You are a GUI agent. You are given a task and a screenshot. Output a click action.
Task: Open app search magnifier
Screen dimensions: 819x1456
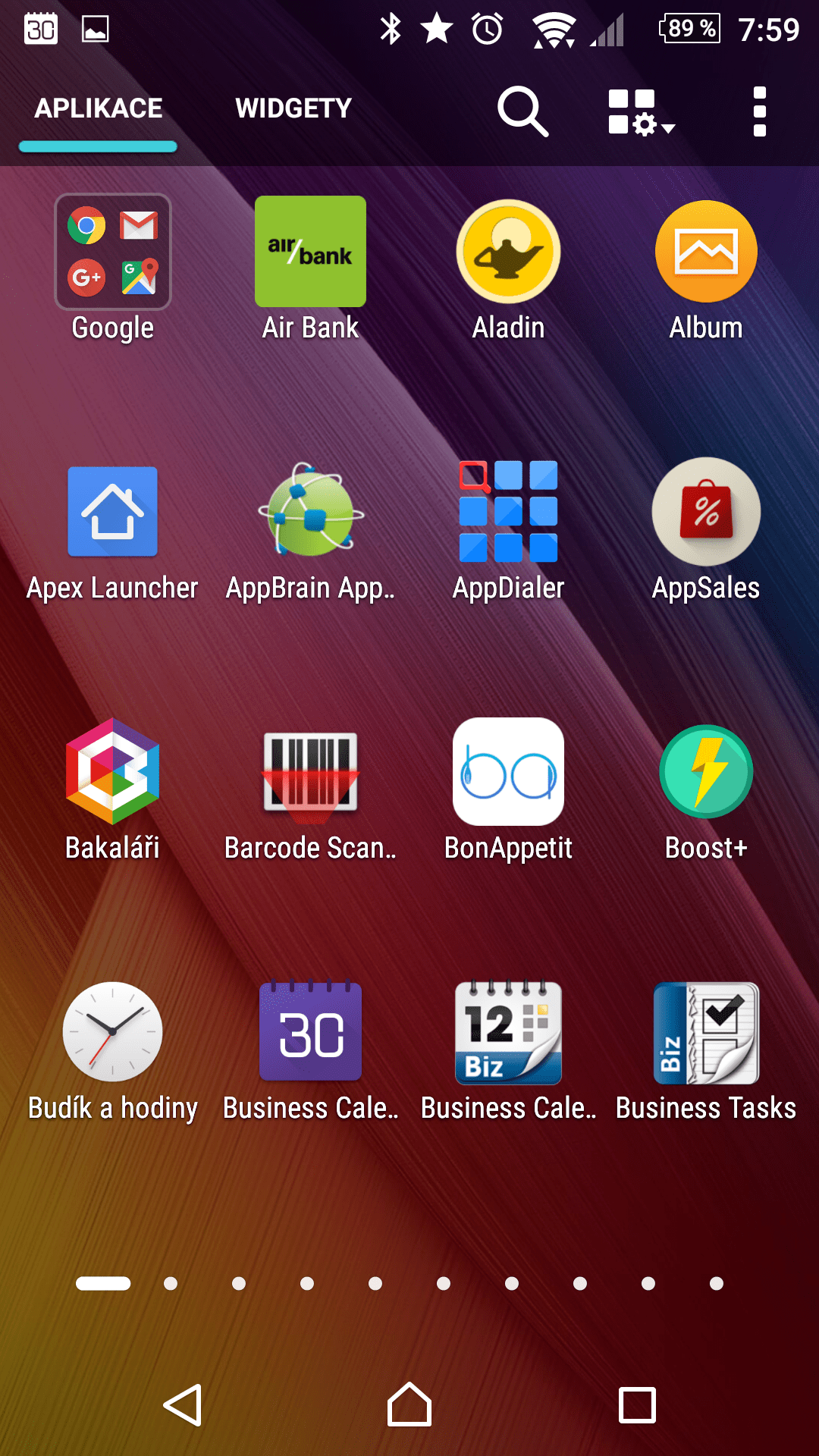click(522, 111)
